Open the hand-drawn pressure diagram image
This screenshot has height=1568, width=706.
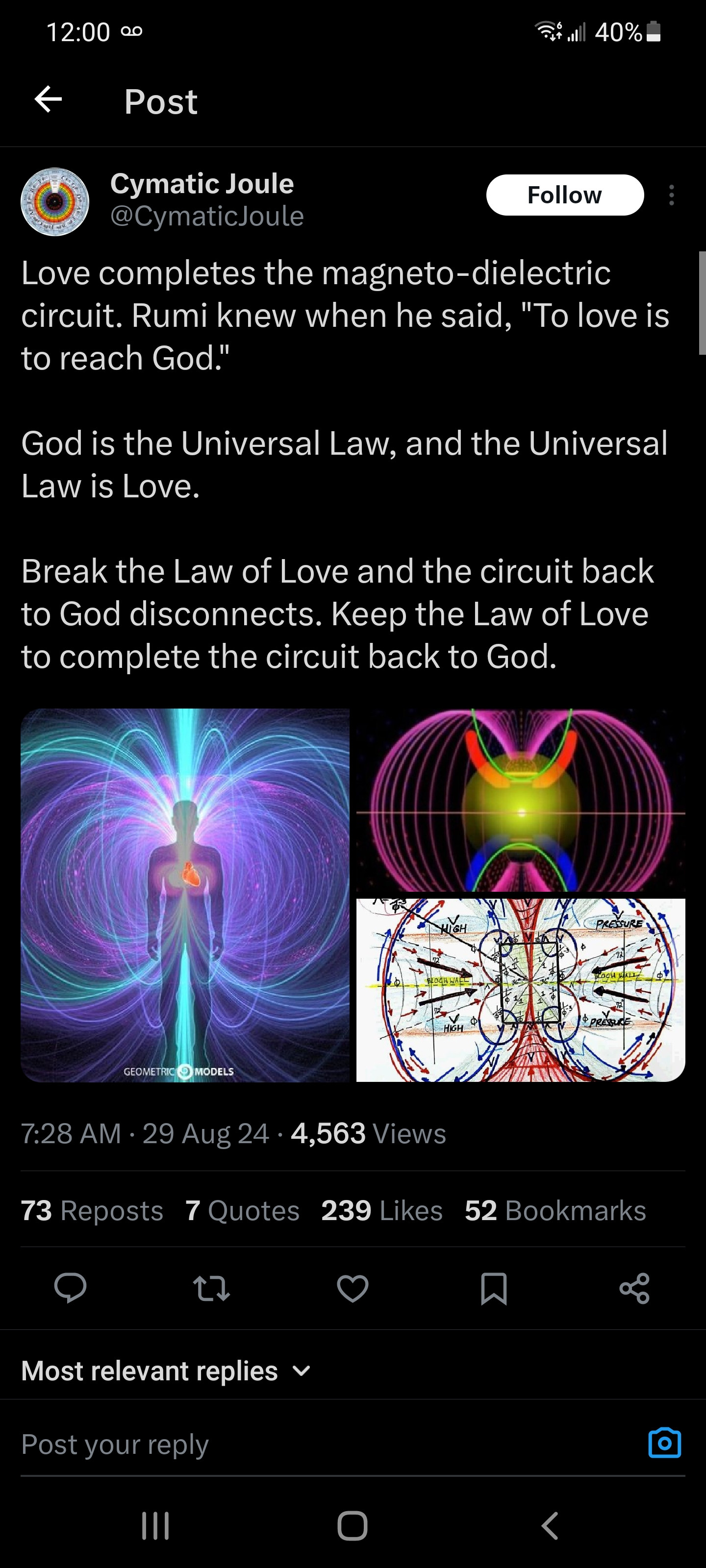coord(520,990)
